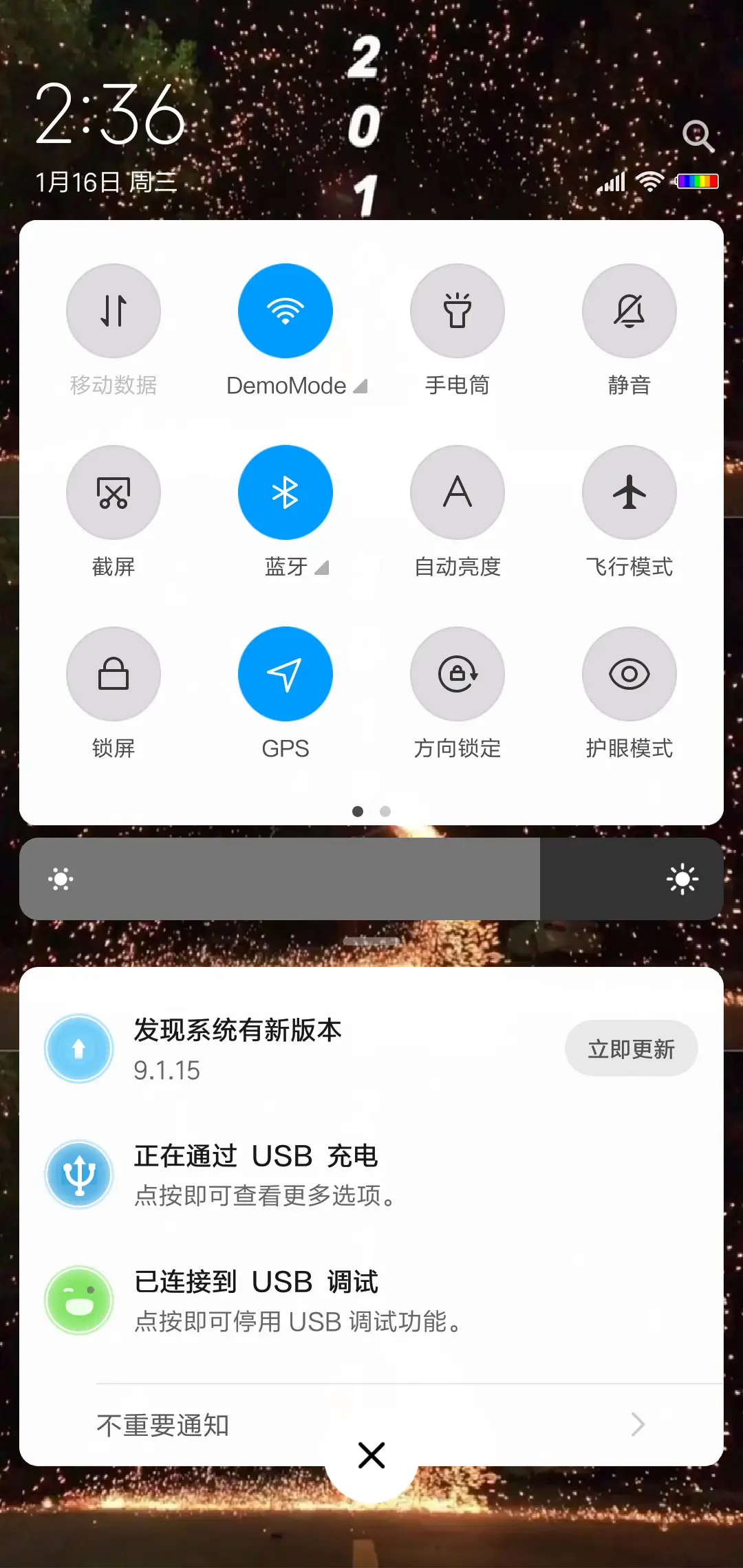The image size is (743, 1568).
Task: Dismiss notification panel with the X
Action: 371,1455
